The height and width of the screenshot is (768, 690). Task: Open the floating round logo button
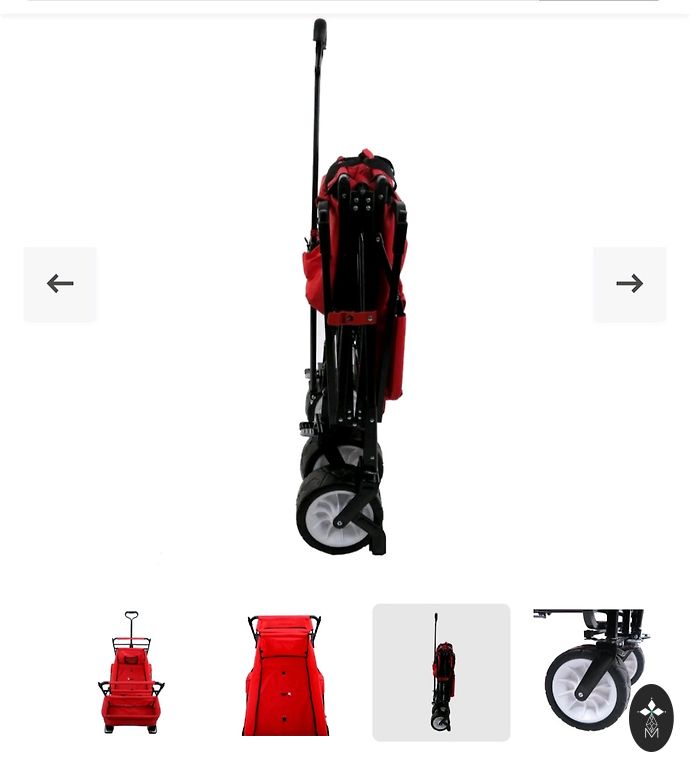651,717
